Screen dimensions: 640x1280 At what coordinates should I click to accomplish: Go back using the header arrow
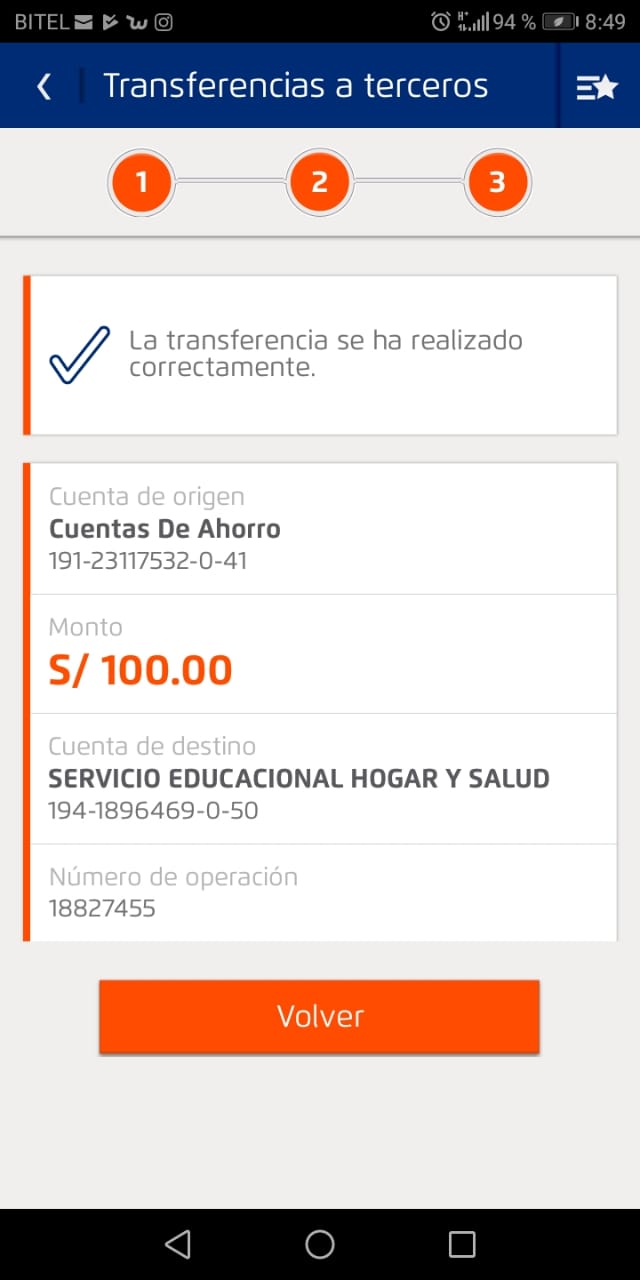(x=43, y=87)
